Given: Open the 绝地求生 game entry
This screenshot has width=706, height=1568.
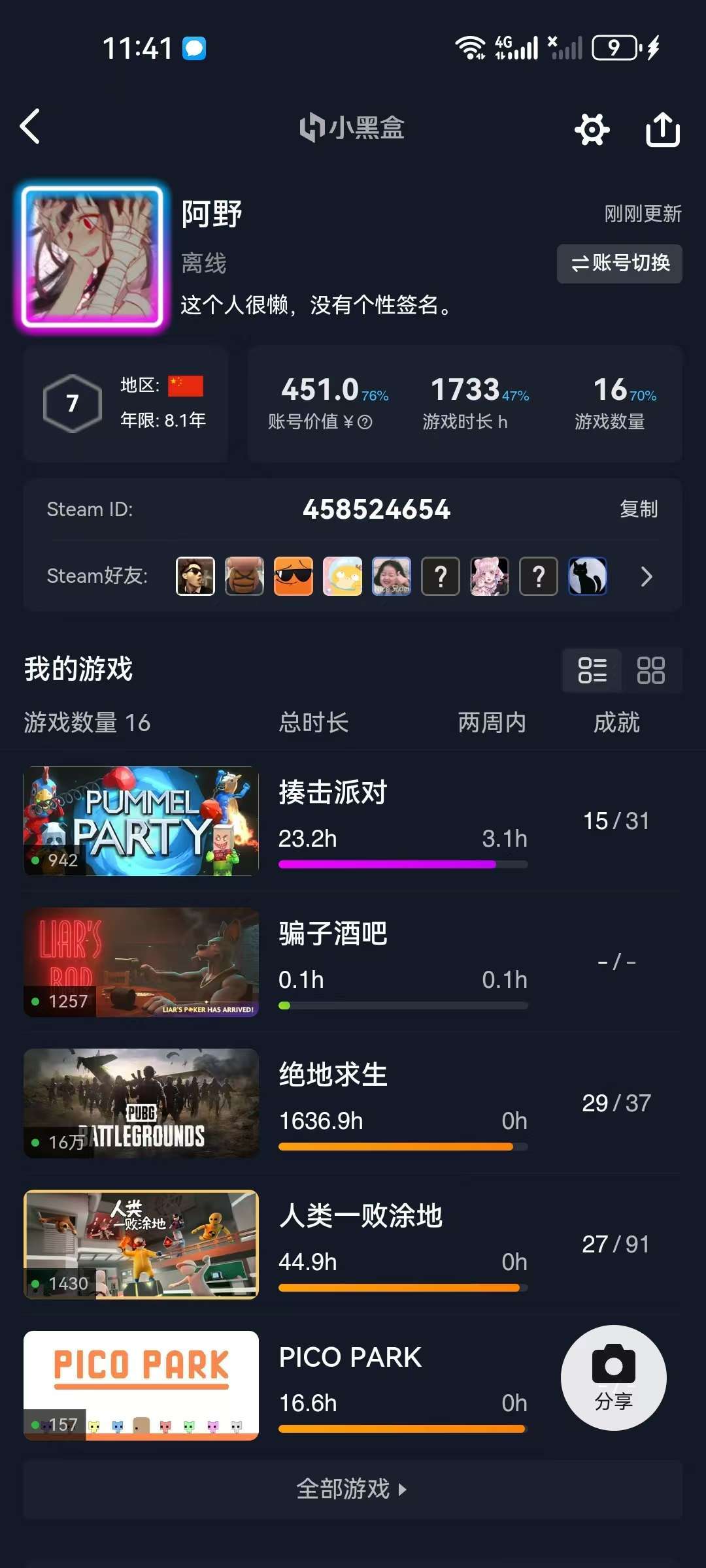Looking at the screenshot, I should (353, 1103).
